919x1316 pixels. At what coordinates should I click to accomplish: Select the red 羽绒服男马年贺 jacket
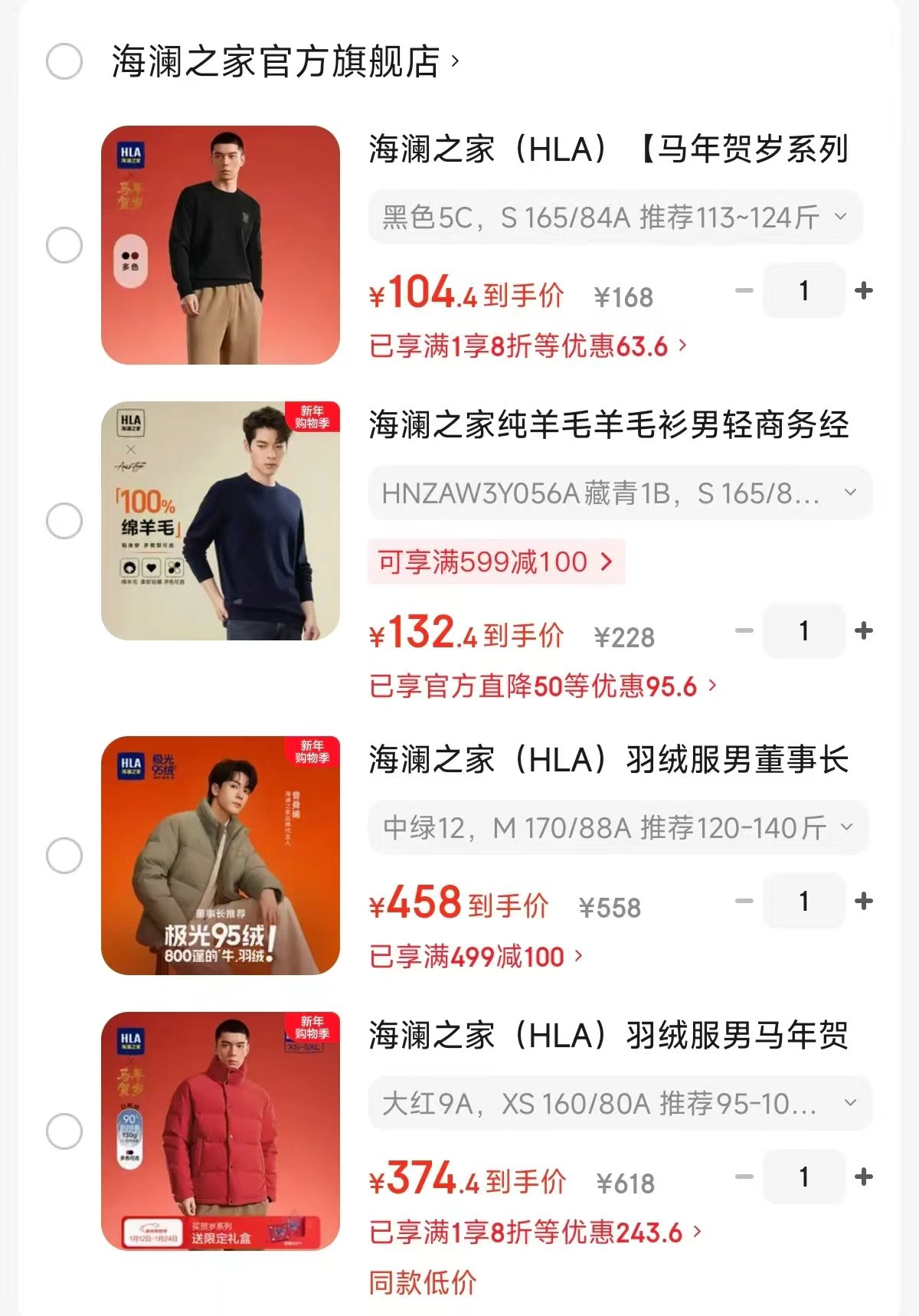pos(64,1131)
